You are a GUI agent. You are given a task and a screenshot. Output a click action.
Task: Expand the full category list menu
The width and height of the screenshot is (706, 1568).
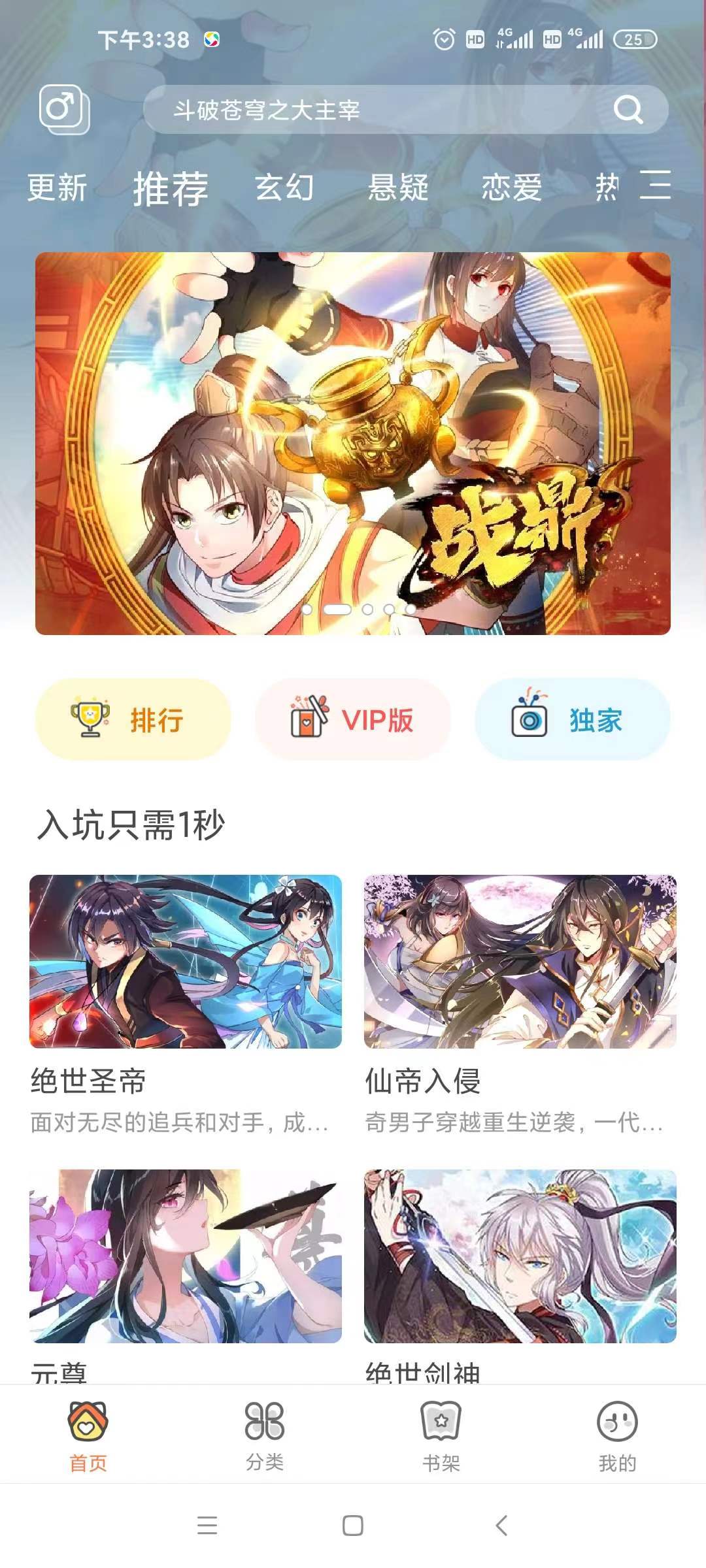[655, 185]
